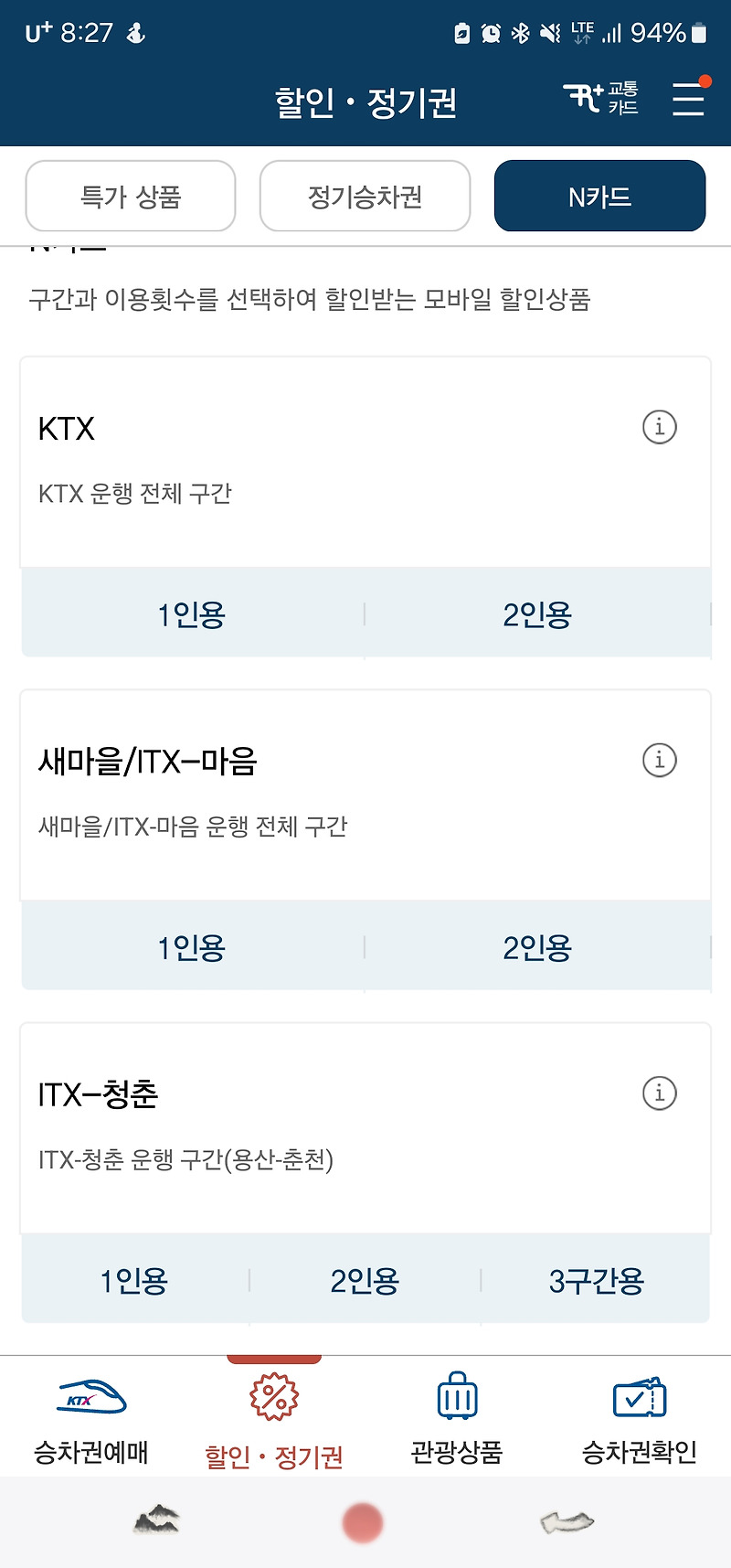
Task: Activate the 정기승차권 option
Action: [365, 196]
